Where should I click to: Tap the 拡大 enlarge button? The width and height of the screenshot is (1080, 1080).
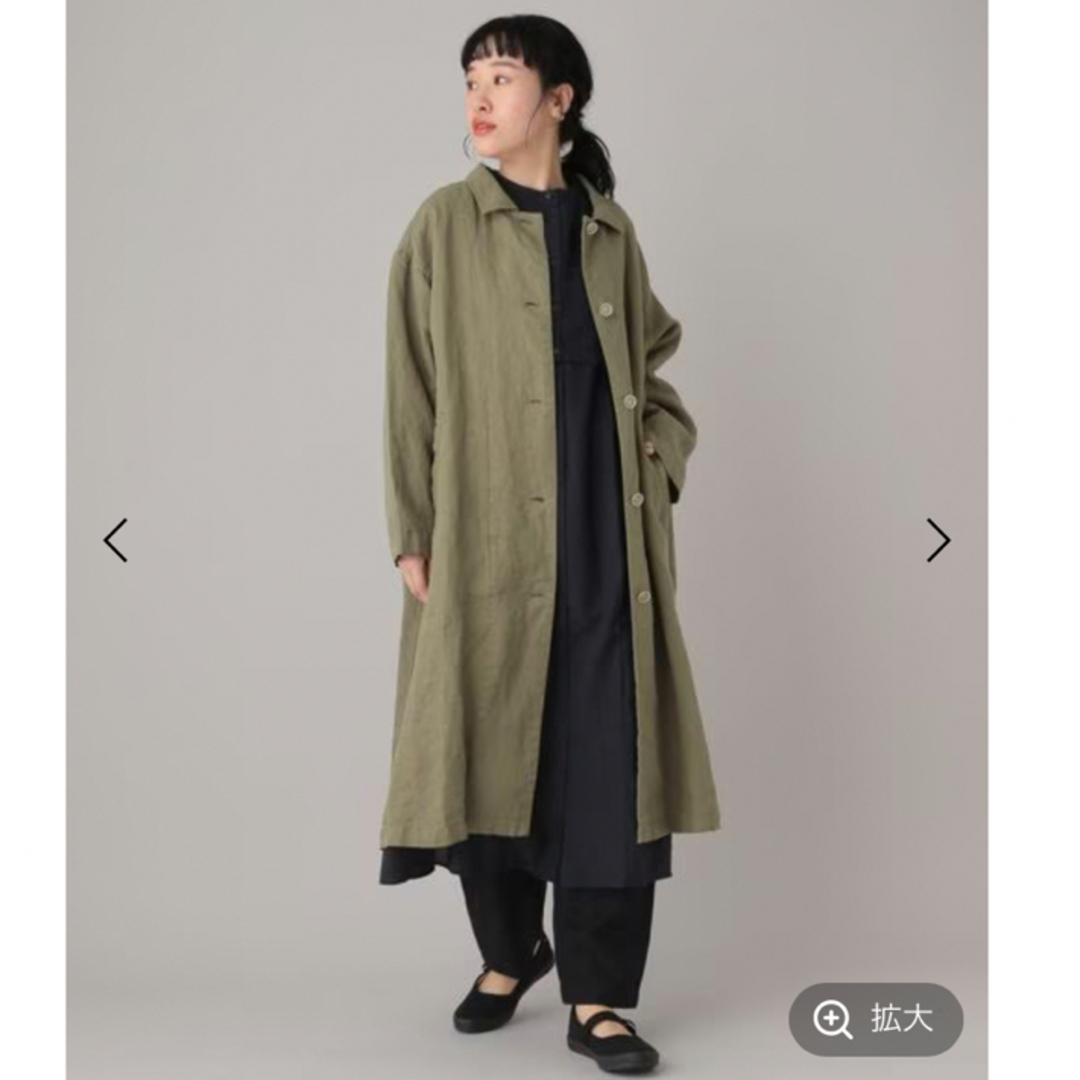pyautogui.click(x=875, y=1019)
